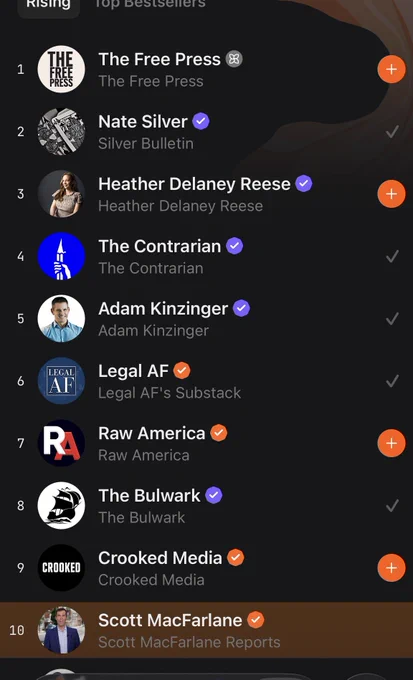413x680 pixels.
Task: Switch to the Rising tab
Action: (48, 6)
